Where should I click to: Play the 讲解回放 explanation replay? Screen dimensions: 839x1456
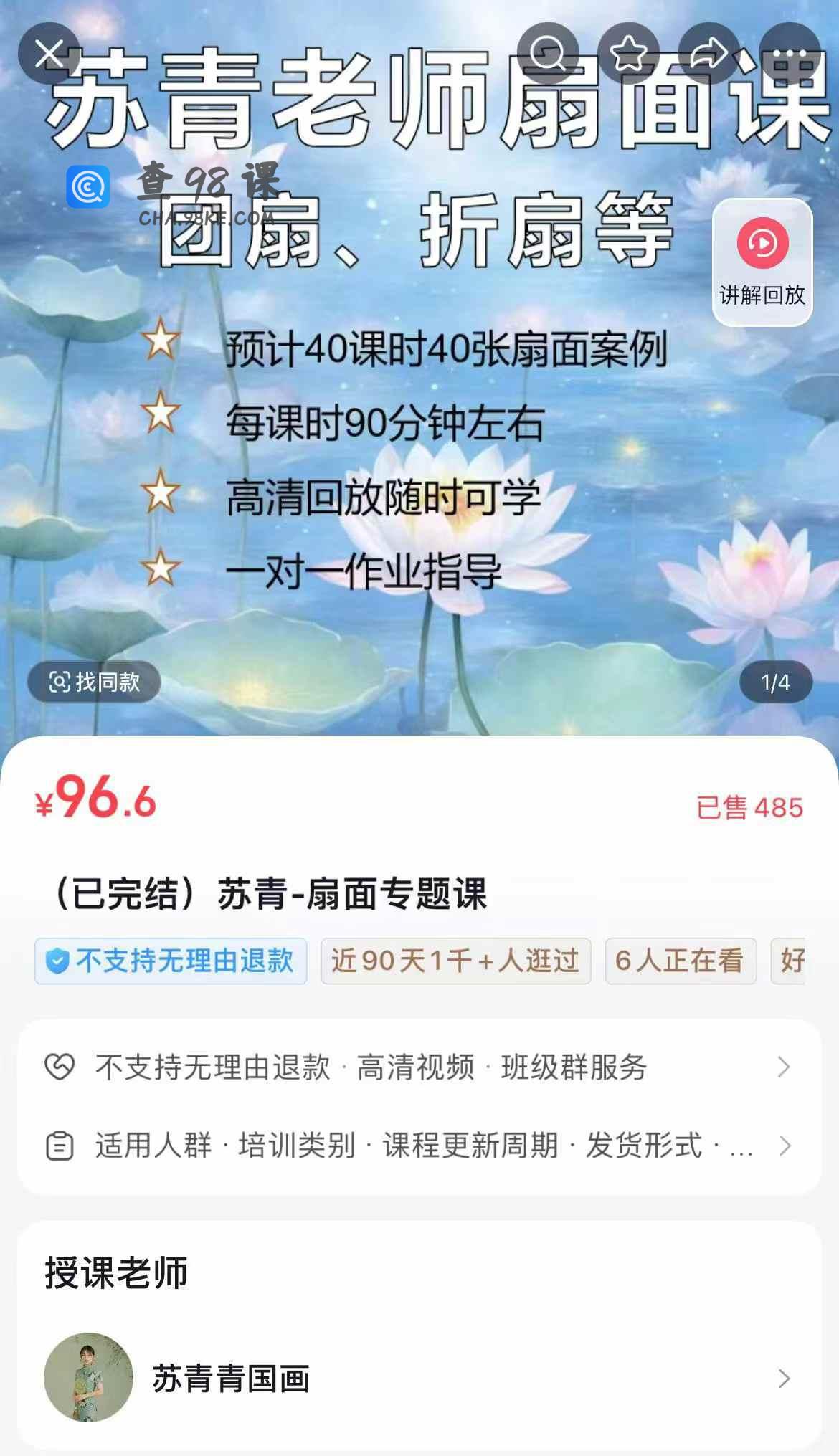(762, 262)
